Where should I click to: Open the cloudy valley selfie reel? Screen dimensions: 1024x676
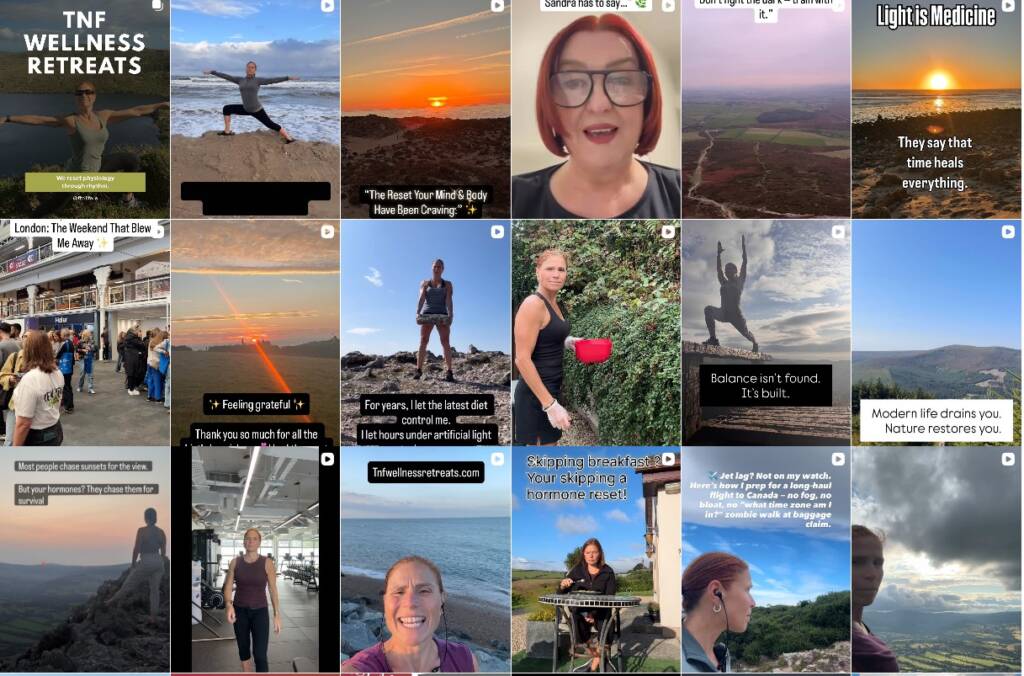pyautogui.click(x=937, y=560)
